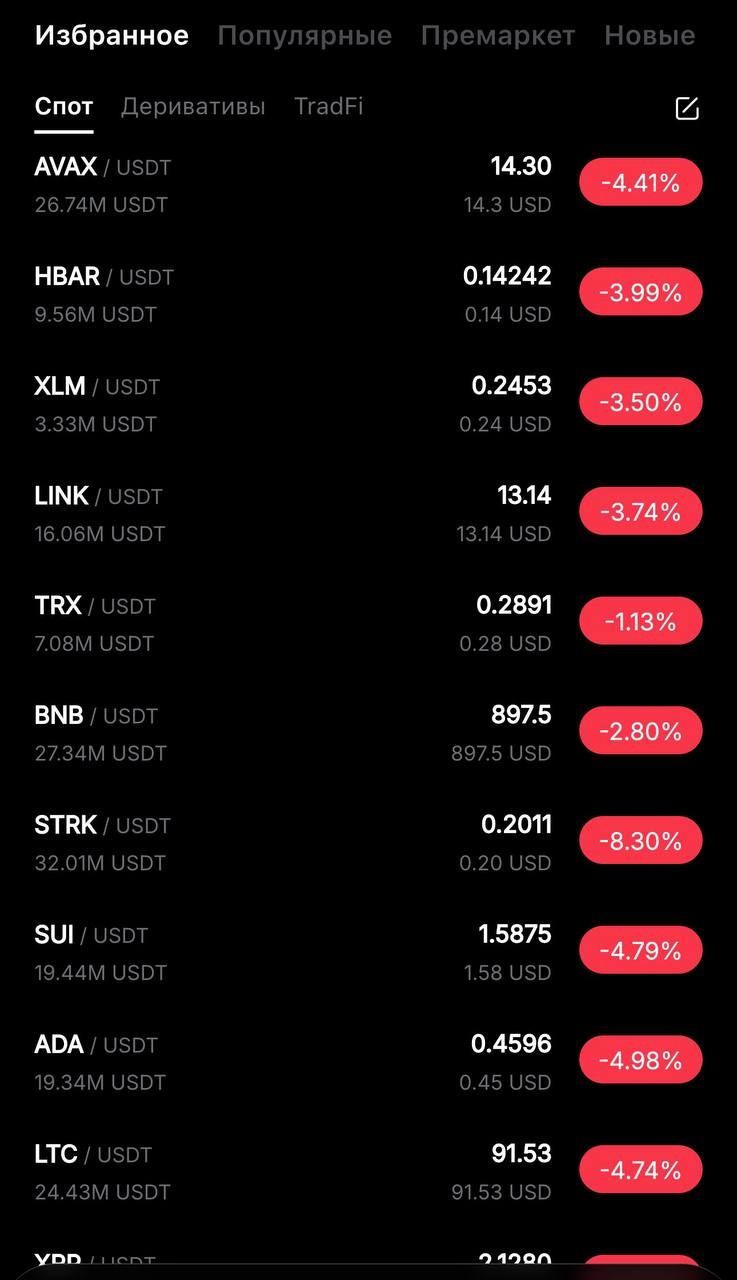Switch to the Популярные tab
Screen dimensions: 737x1280
(304, 36)
